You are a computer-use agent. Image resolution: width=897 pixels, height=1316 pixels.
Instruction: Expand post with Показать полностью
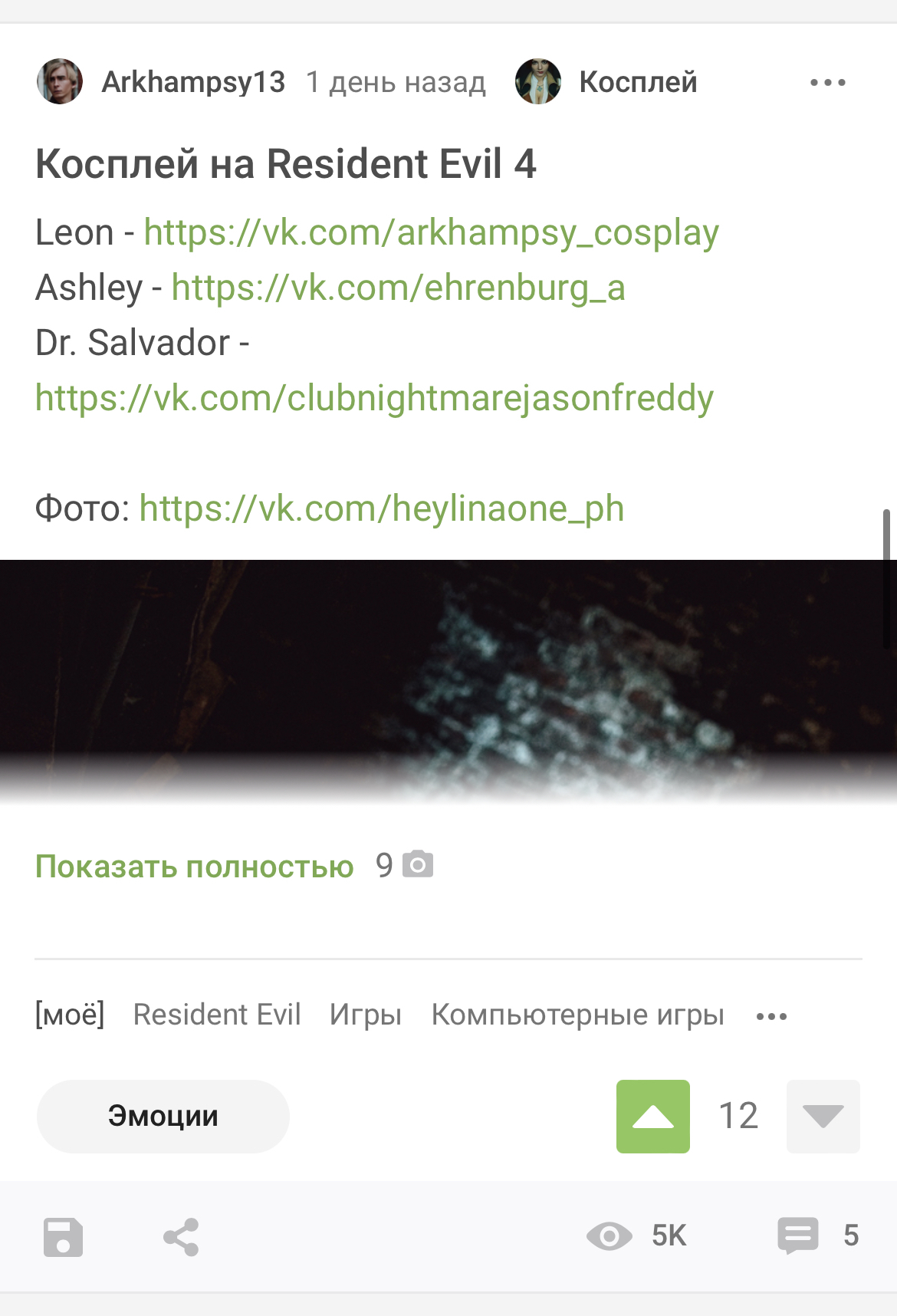click(x=195, y=867)
